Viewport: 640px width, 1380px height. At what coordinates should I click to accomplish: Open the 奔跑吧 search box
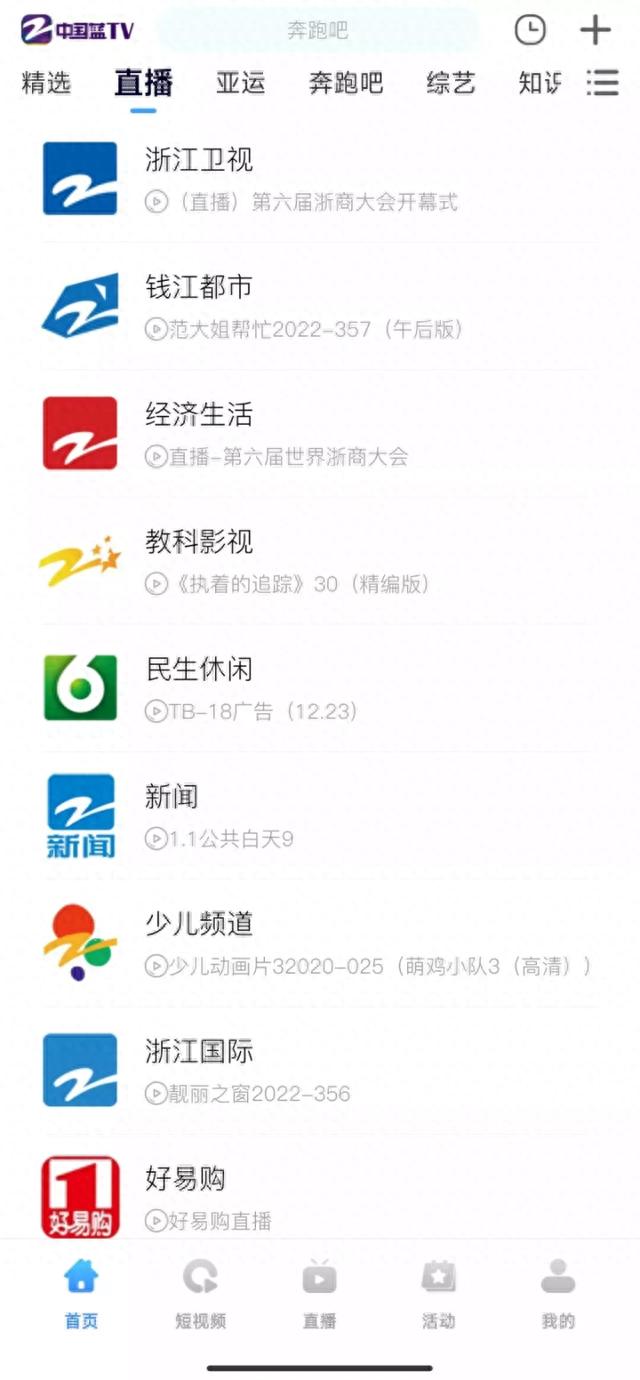tap(318, 31)
